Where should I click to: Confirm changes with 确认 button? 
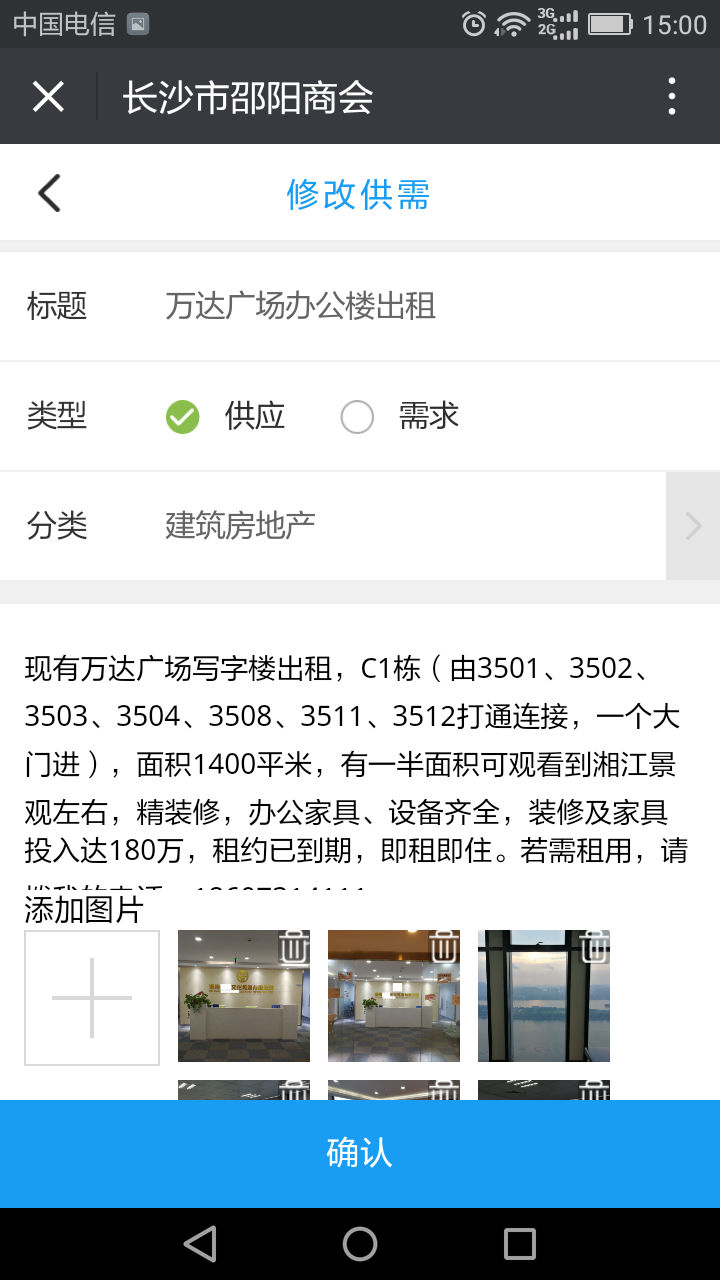[x=360, y=1153]
